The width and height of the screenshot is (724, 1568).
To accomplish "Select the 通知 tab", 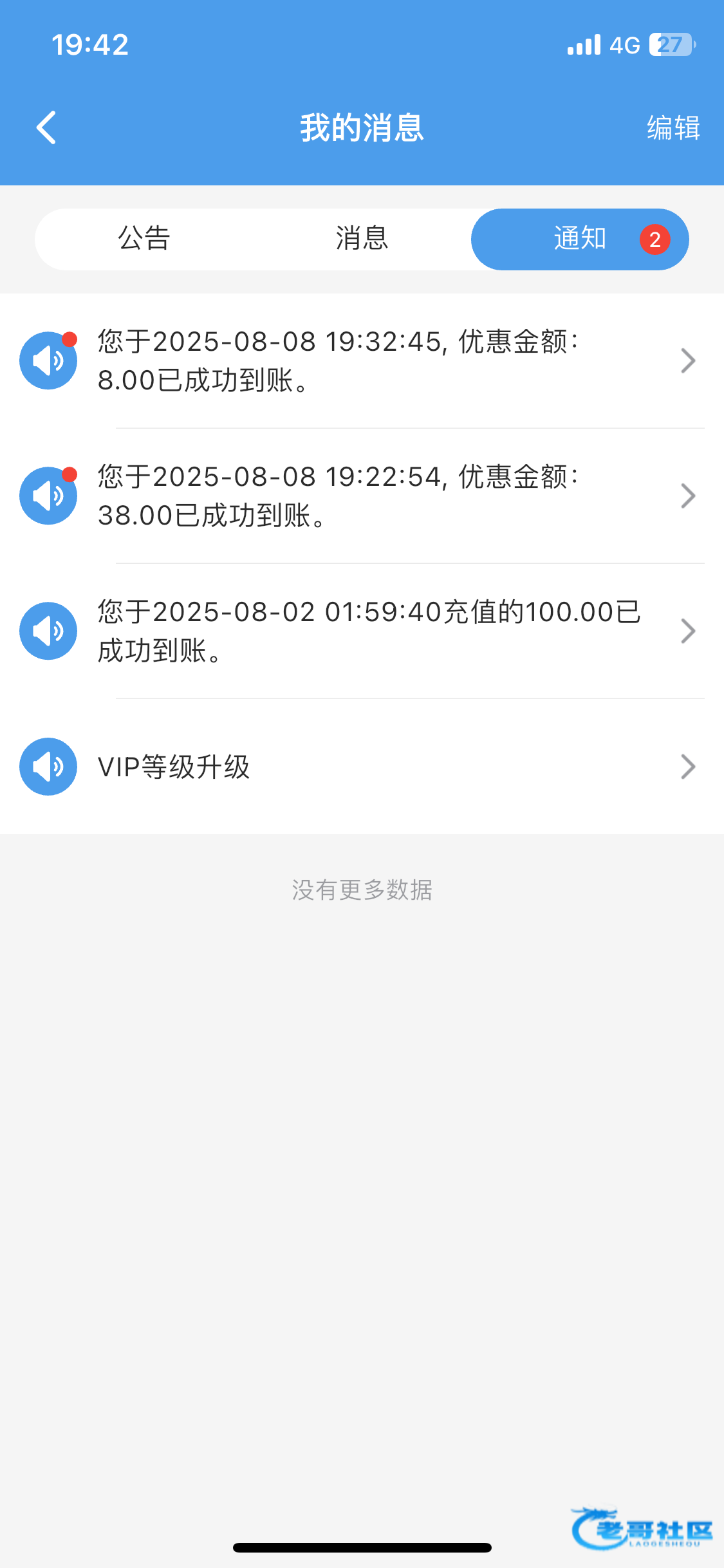I will [x=580, y=239].
